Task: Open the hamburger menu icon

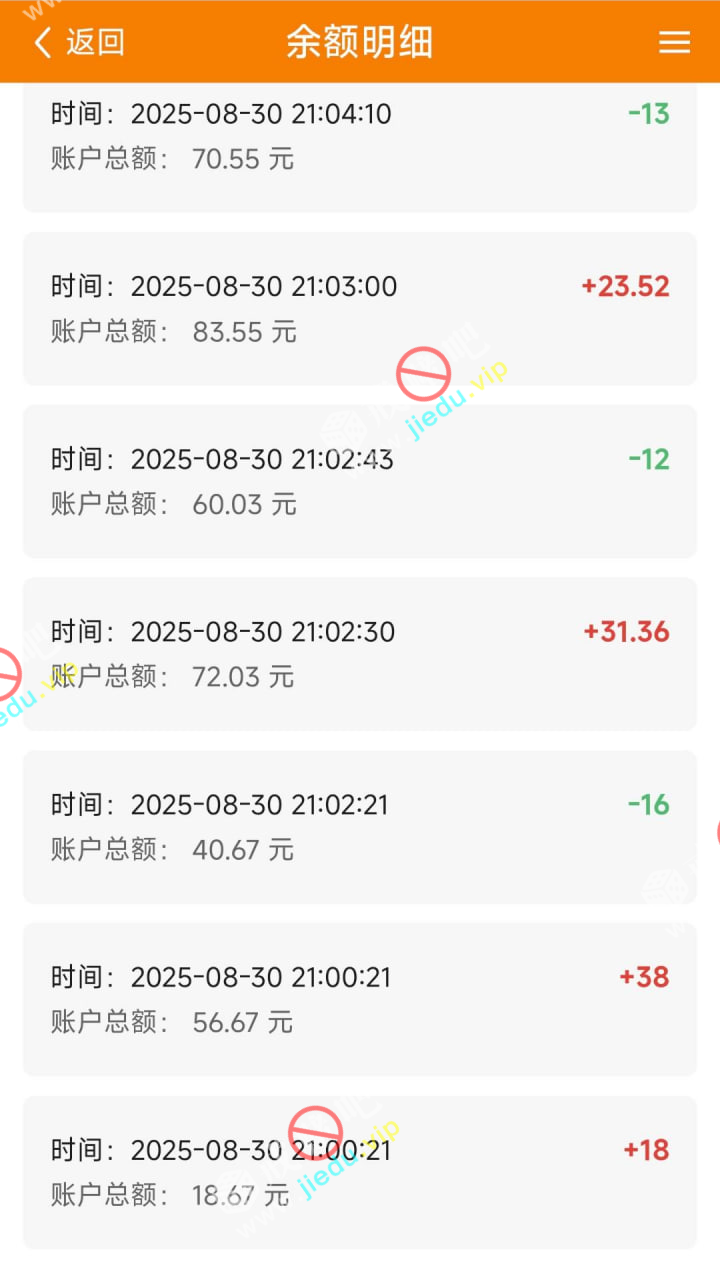Action: pos(675,42)
